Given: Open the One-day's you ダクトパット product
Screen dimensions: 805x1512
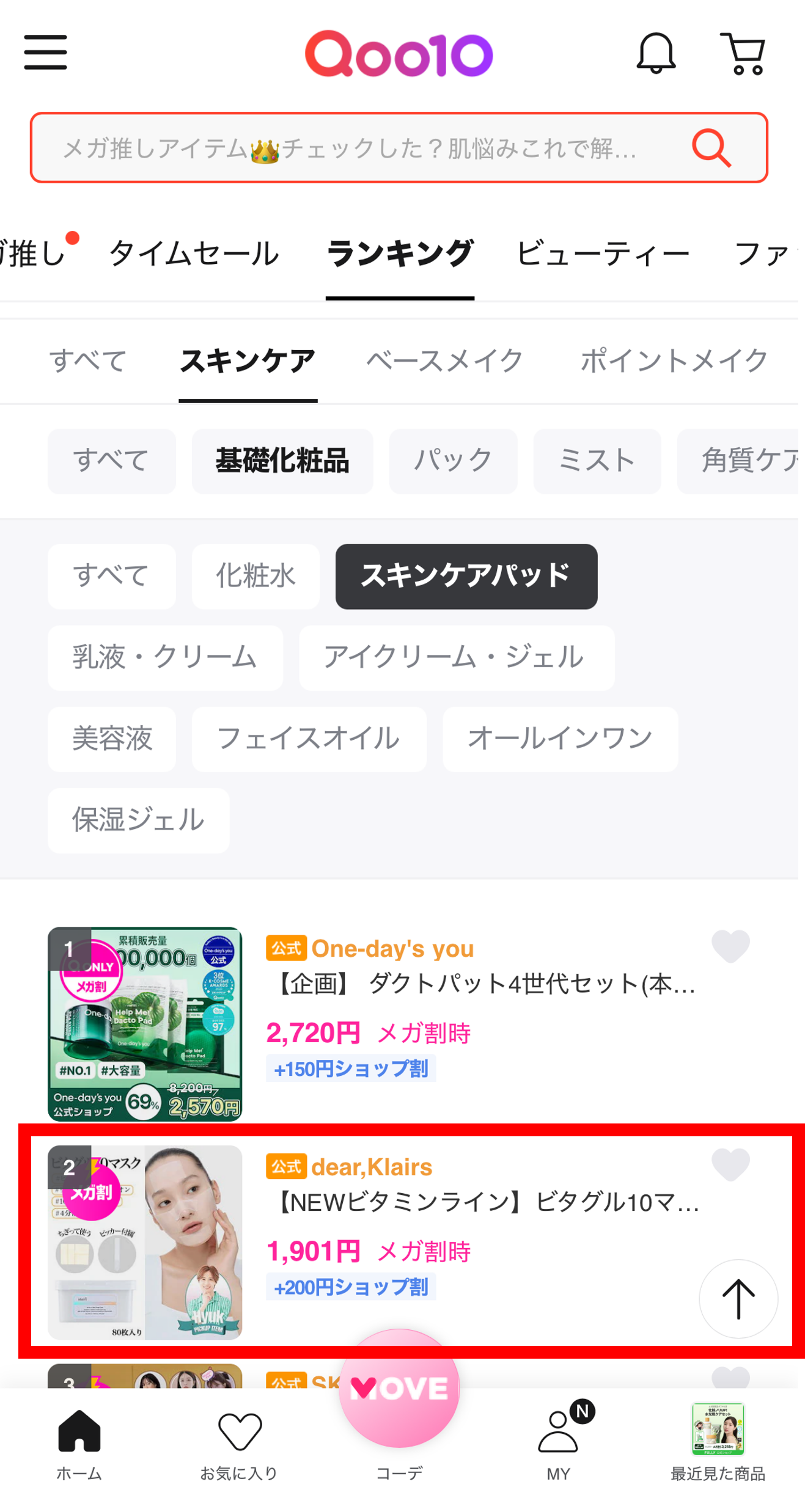Looking at the screenshot, I should click(x=483, y=984).
